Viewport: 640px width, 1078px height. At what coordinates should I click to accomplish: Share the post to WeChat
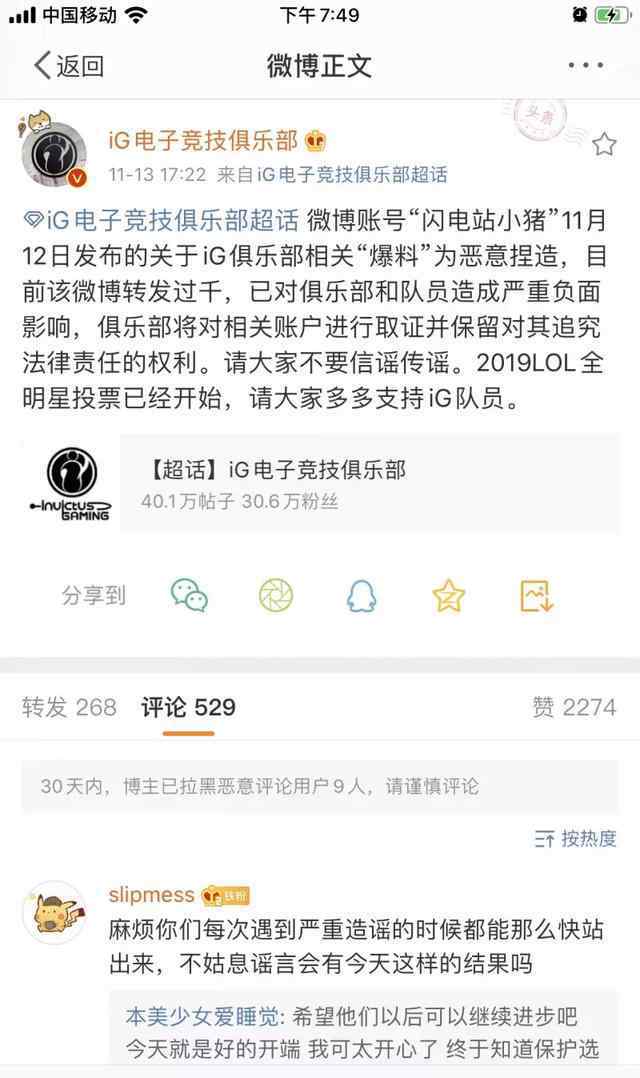[189, 595]
